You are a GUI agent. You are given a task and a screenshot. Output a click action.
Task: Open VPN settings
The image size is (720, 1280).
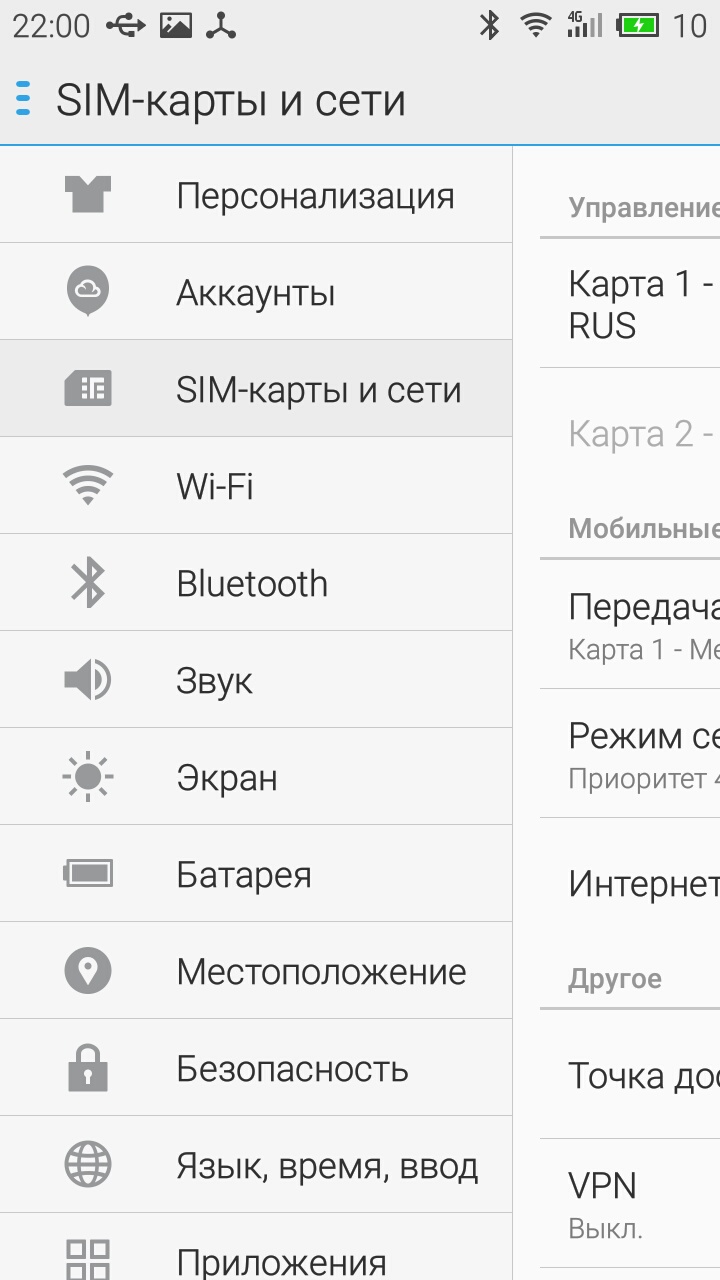(x=630, y=1203)
